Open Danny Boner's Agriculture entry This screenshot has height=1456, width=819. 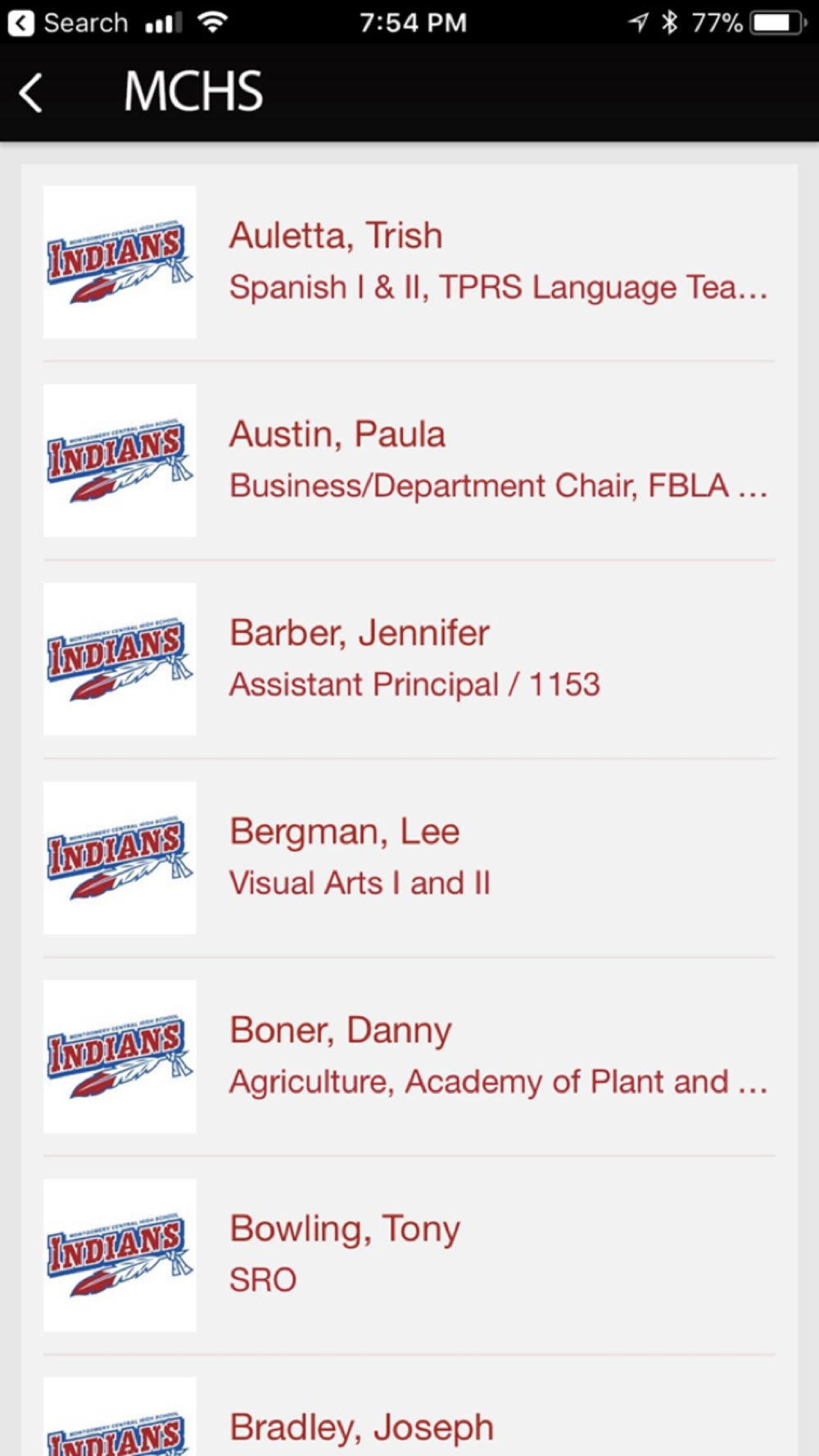(409, 1056)
